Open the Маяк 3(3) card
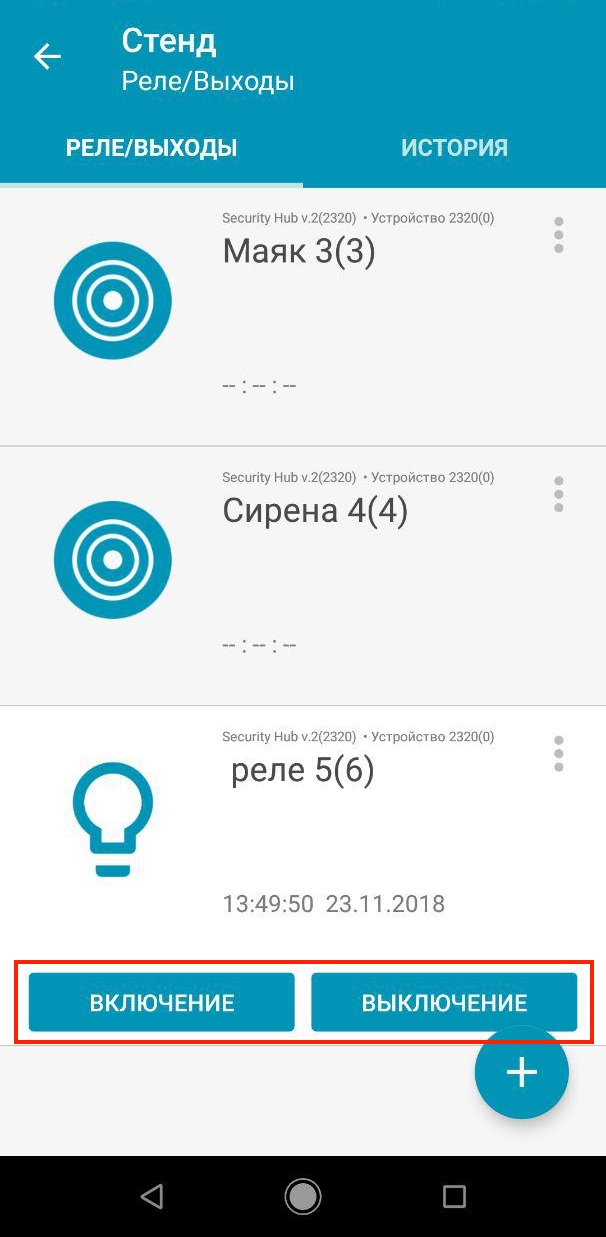606x1237 pixels. [x=303, y=317]
